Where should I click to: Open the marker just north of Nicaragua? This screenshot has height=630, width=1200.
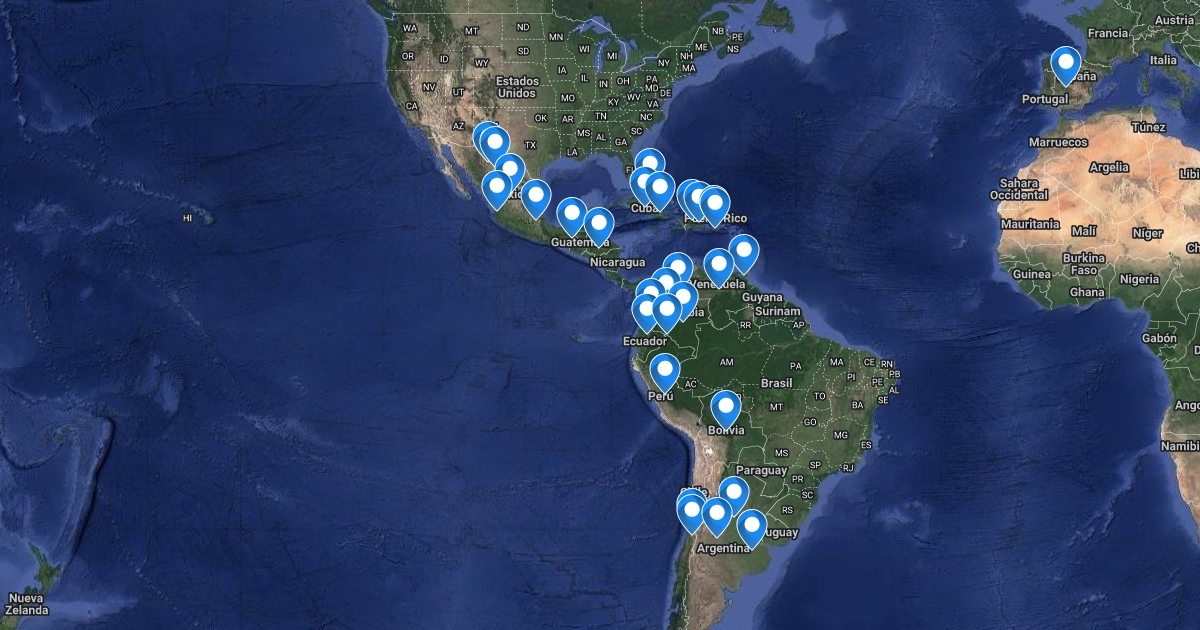tap(599, 226)
